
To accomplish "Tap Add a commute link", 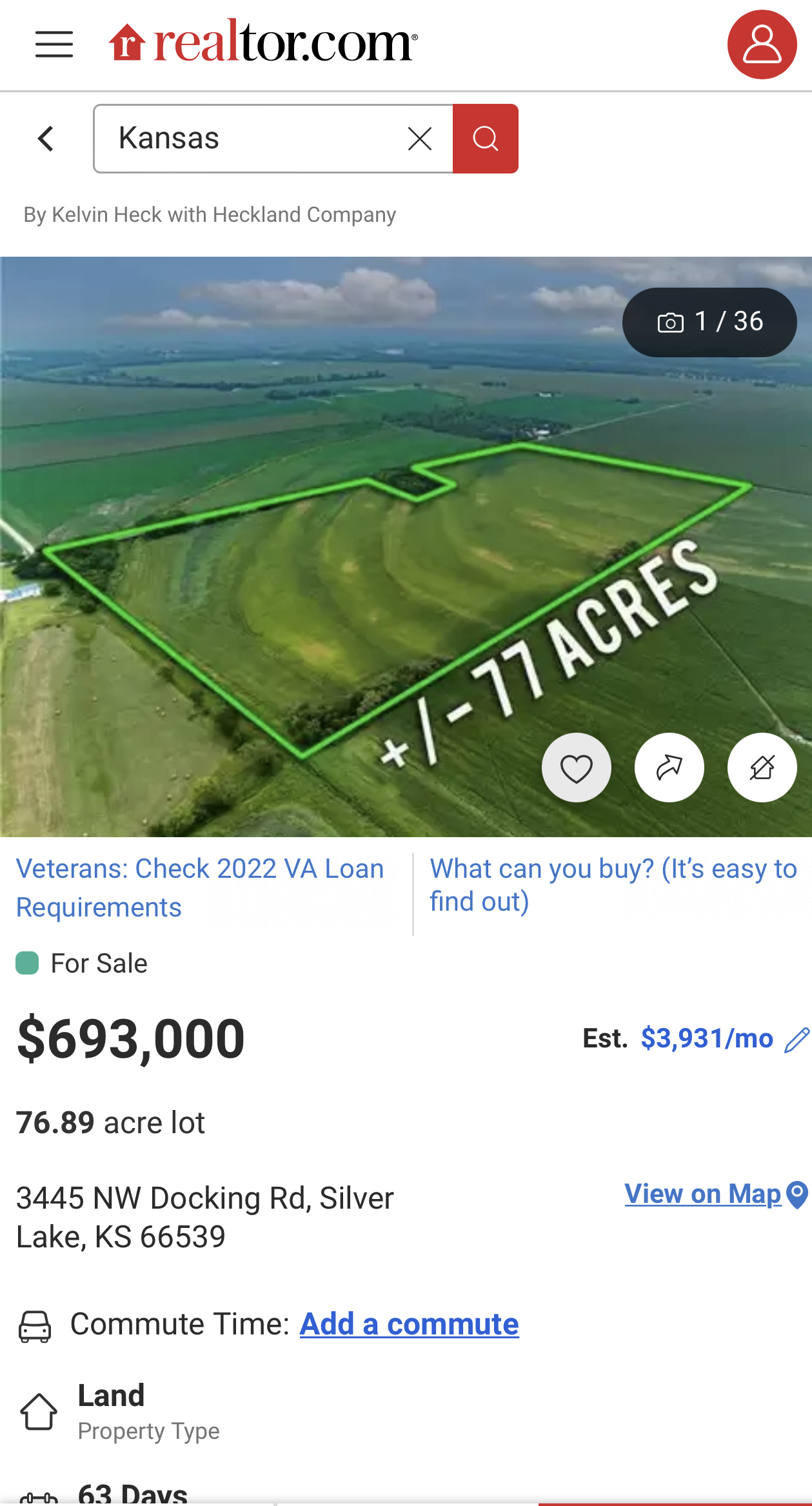I will coord(409,1324).
